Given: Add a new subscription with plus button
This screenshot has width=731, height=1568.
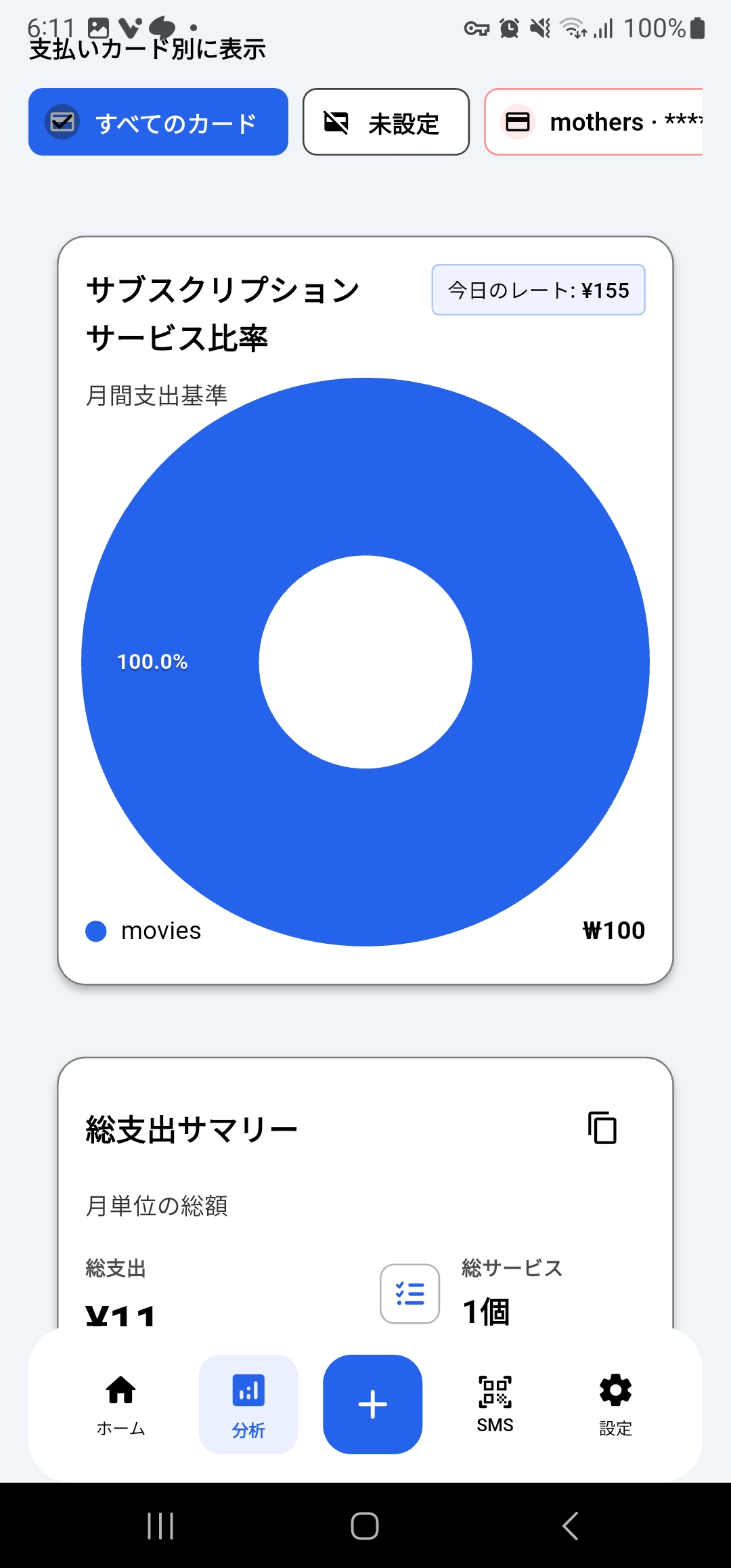Looking at the screenshot, I should [x=372, y=1404].
